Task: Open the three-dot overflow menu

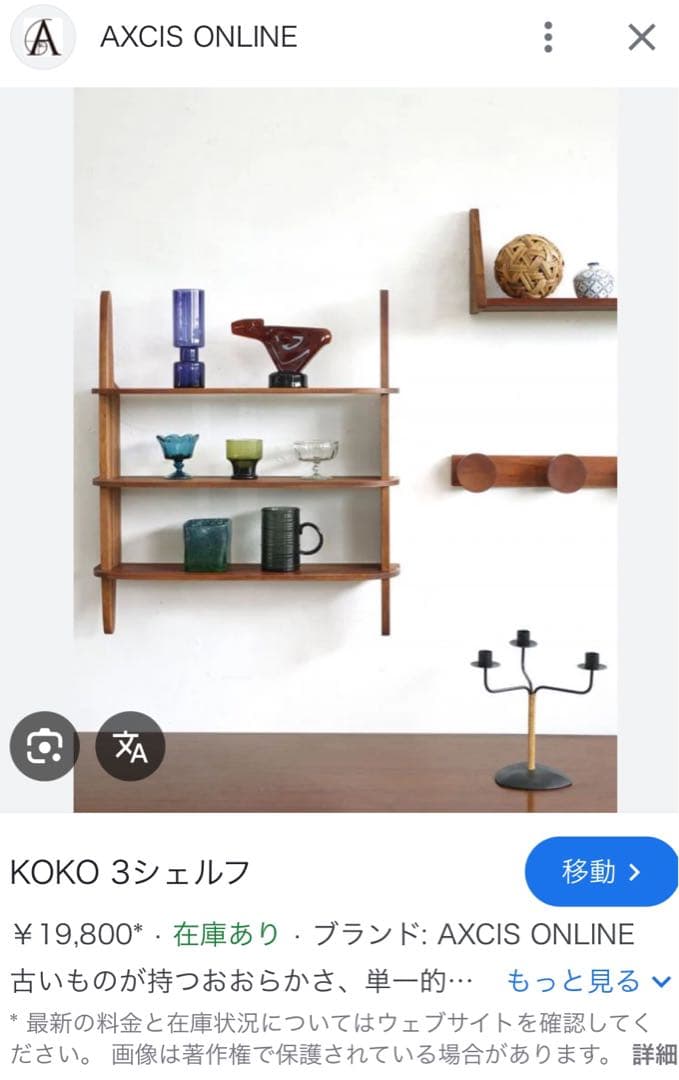Action: tap(548, 37)
